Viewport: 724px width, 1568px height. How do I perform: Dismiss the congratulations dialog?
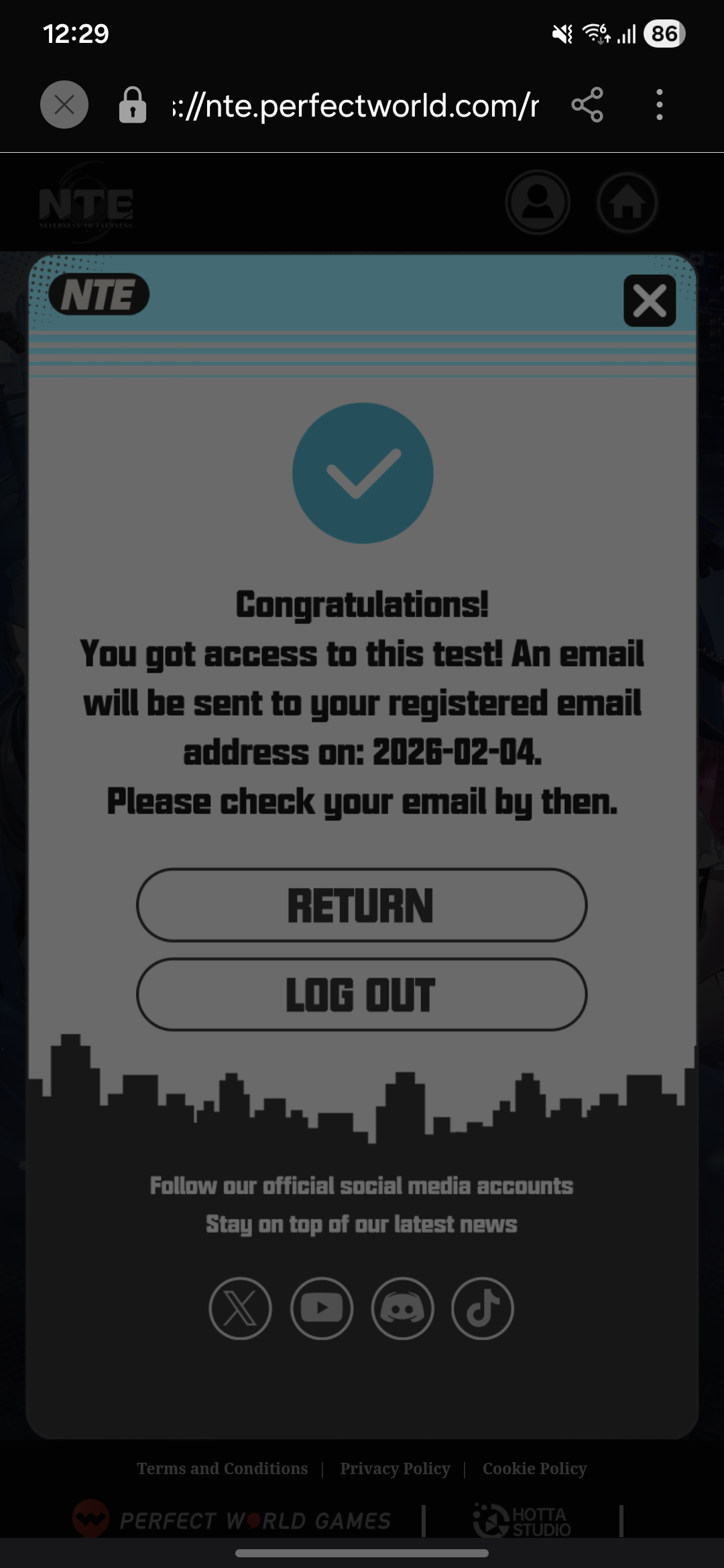tap(649, 300)
